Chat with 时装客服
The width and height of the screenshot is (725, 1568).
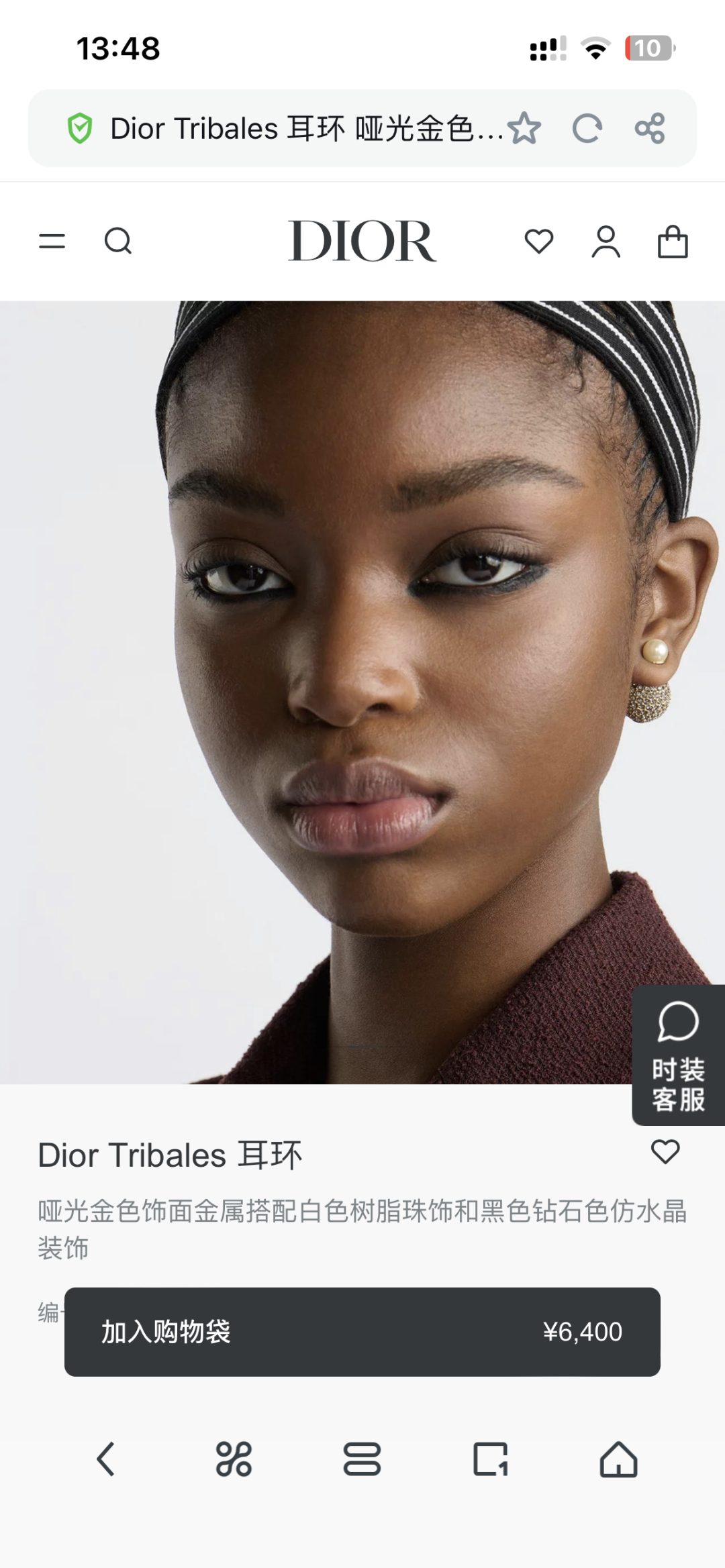678,1055
